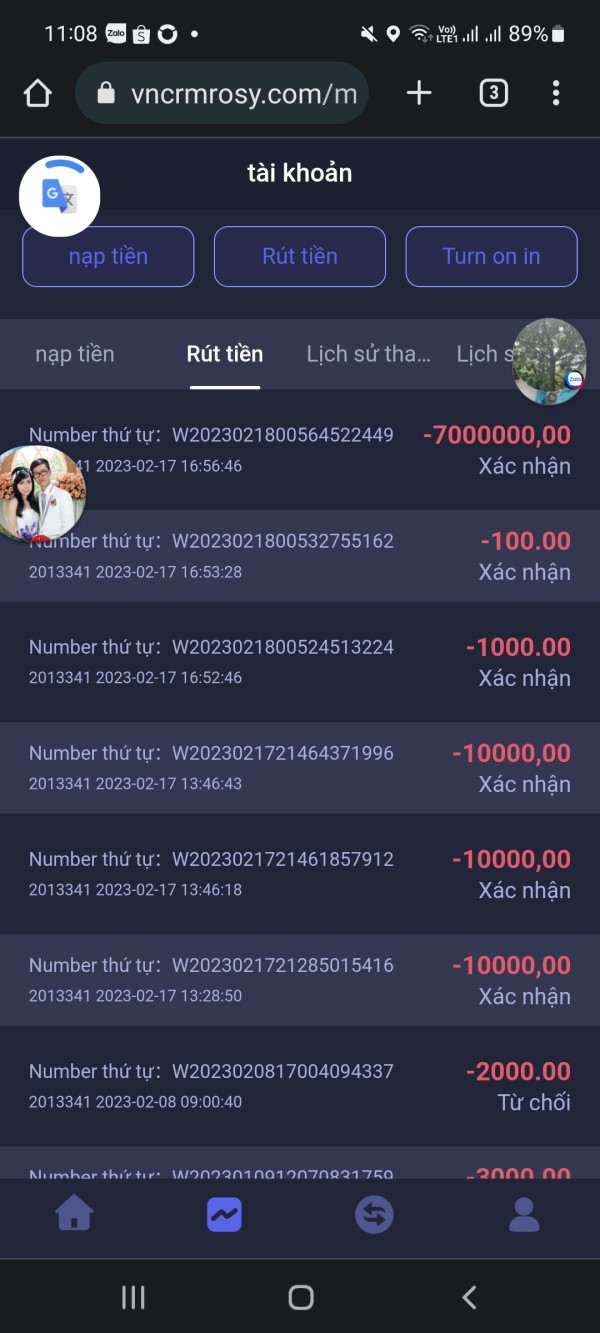Open the vncrmrosy.com address bar

tap(222, 93)
